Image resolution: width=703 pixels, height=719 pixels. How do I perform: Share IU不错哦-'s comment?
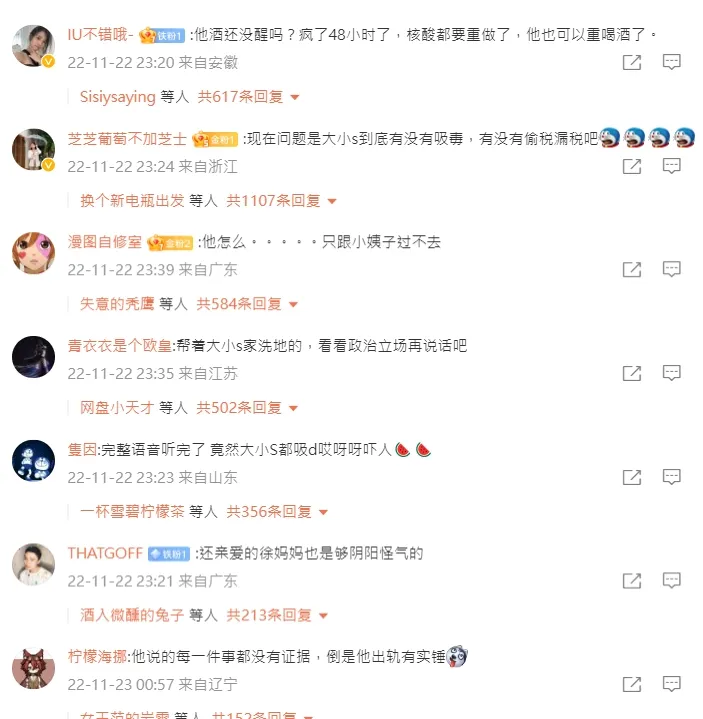(631, 62)
